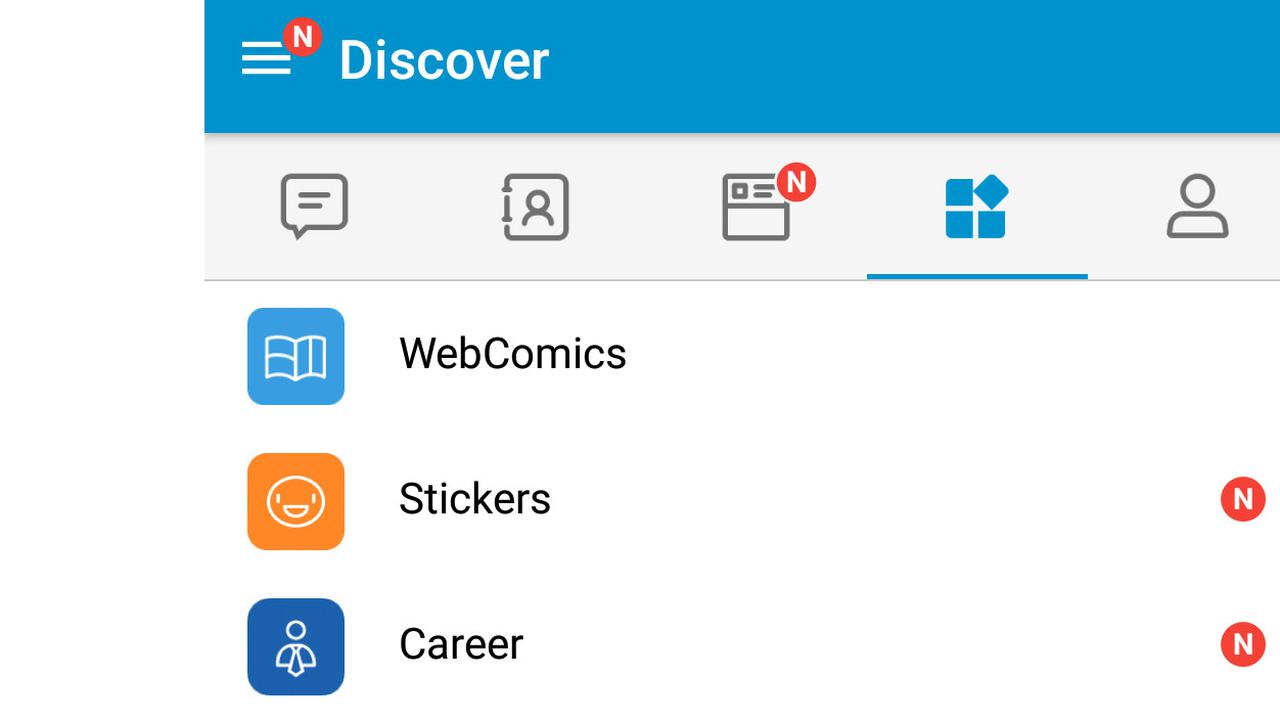Switch to the chats tab

click(x=314, y=206)
